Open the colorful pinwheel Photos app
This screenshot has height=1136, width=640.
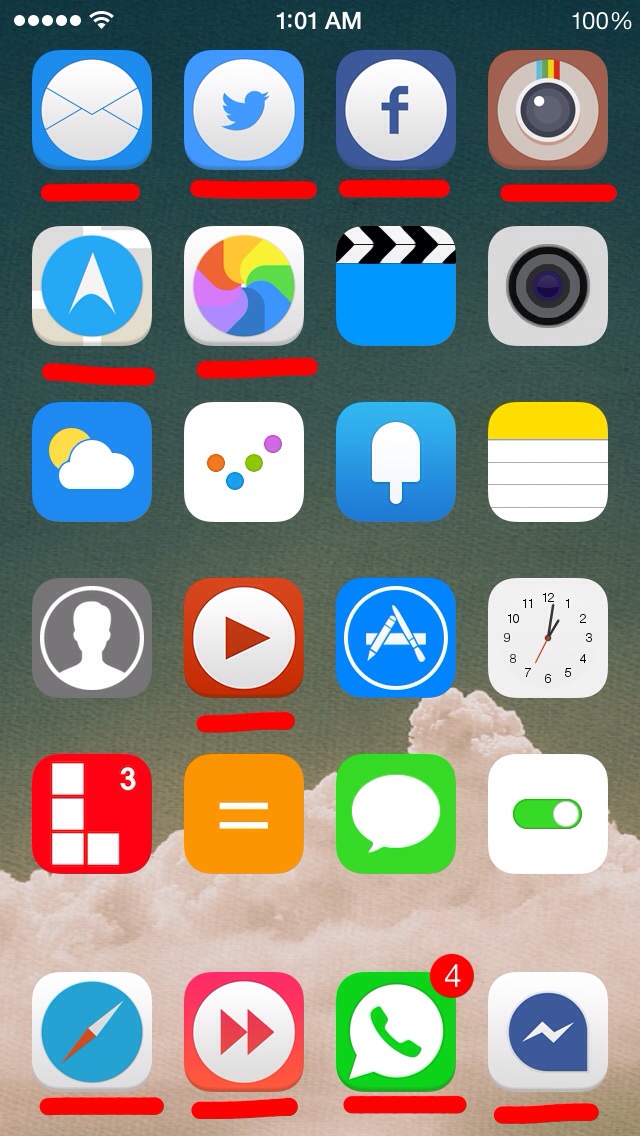point(244,285)
